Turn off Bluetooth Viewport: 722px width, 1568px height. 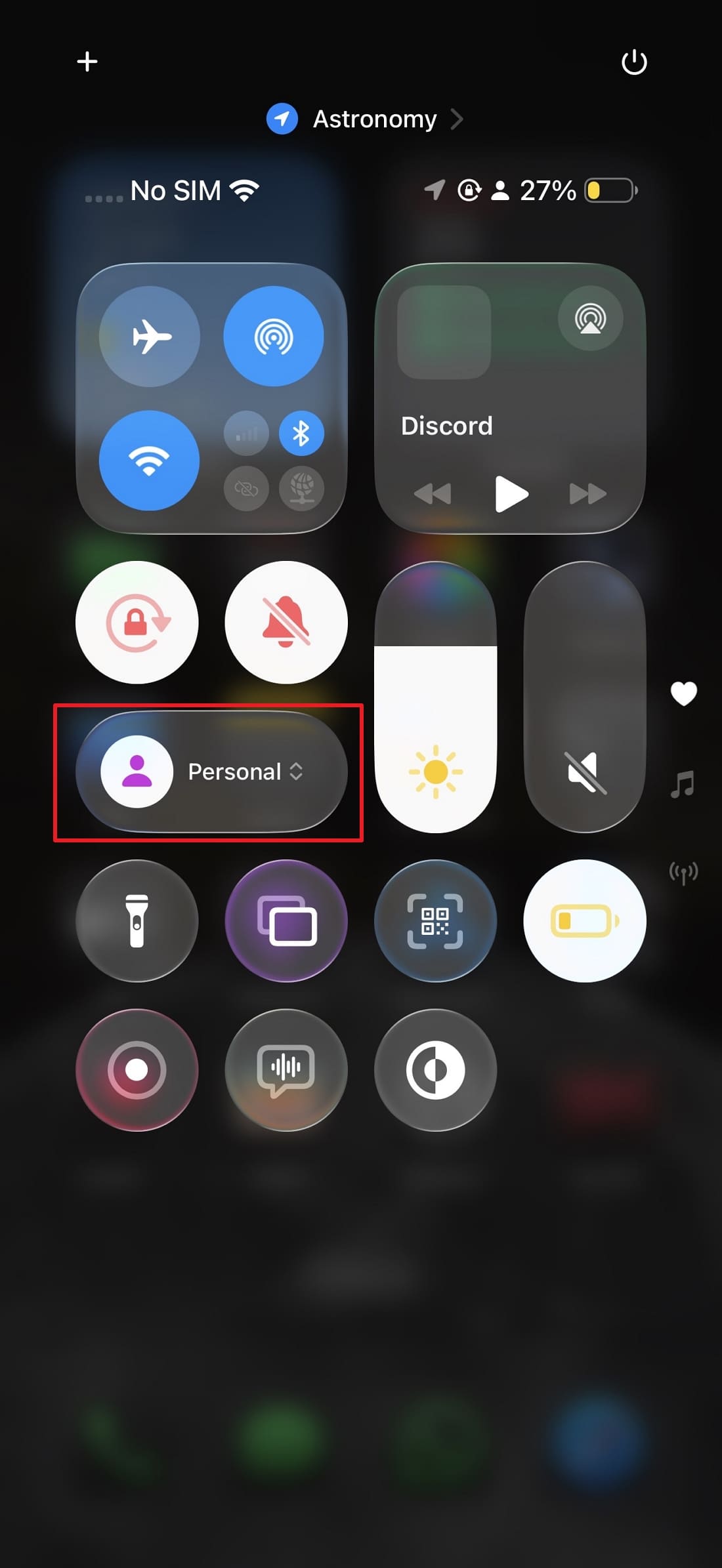(x=301, y=433)
